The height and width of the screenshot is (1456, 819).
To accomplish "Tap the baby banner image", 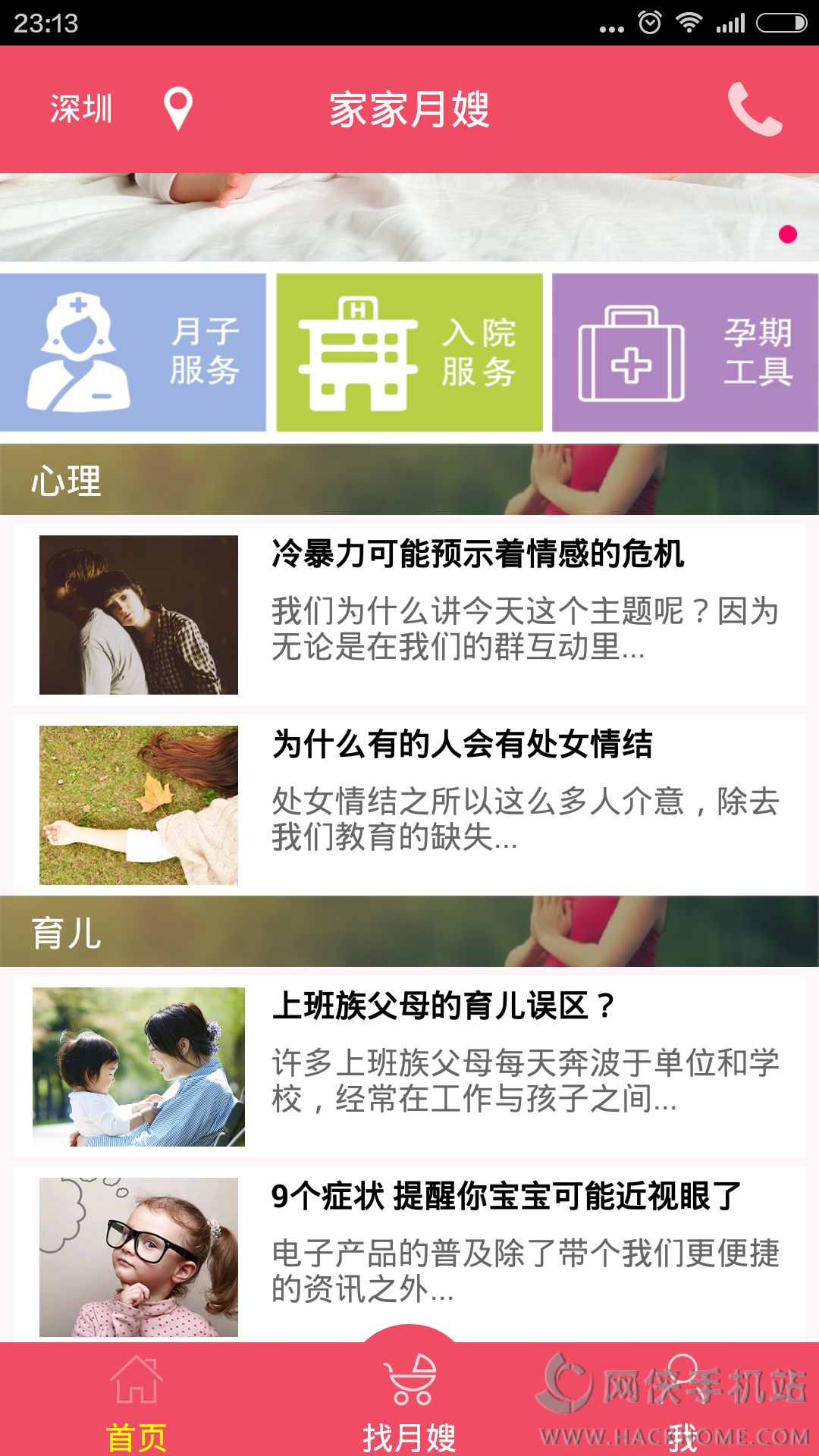I will pos(409,218).
